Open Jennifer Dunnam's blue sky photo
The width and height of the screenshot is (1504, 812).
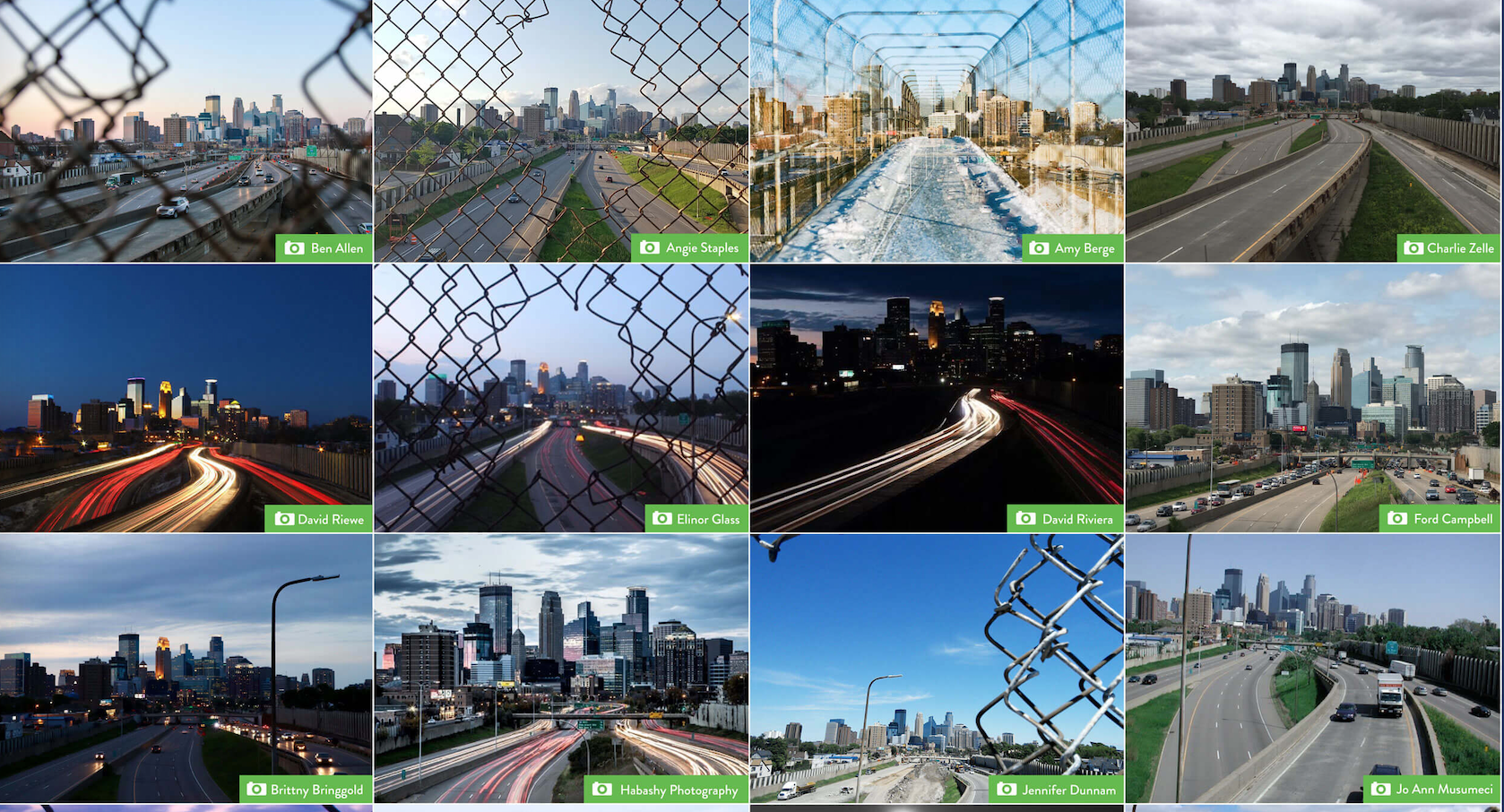937,668
